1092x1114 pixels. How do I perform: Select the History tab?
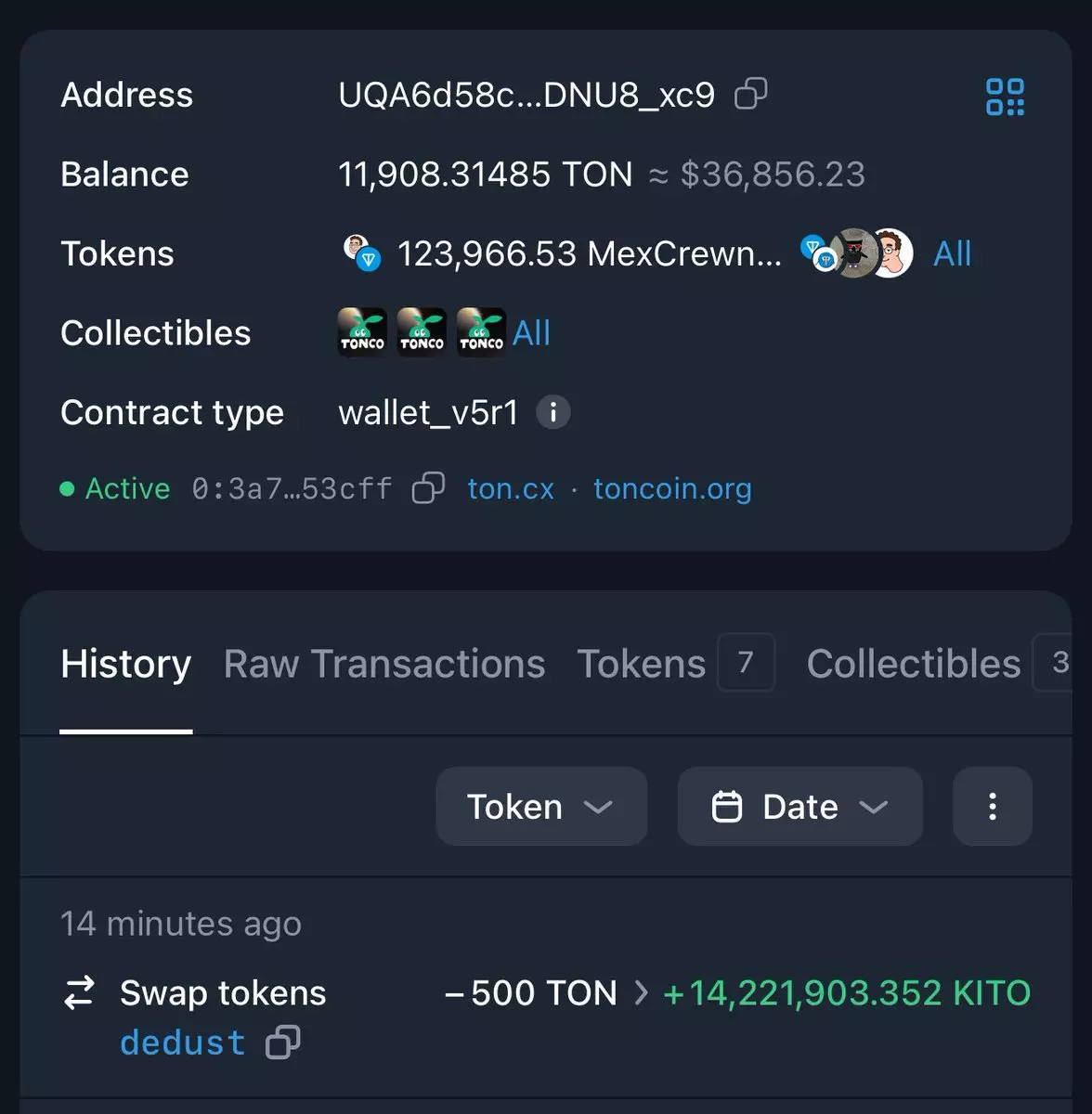[126, 664]
